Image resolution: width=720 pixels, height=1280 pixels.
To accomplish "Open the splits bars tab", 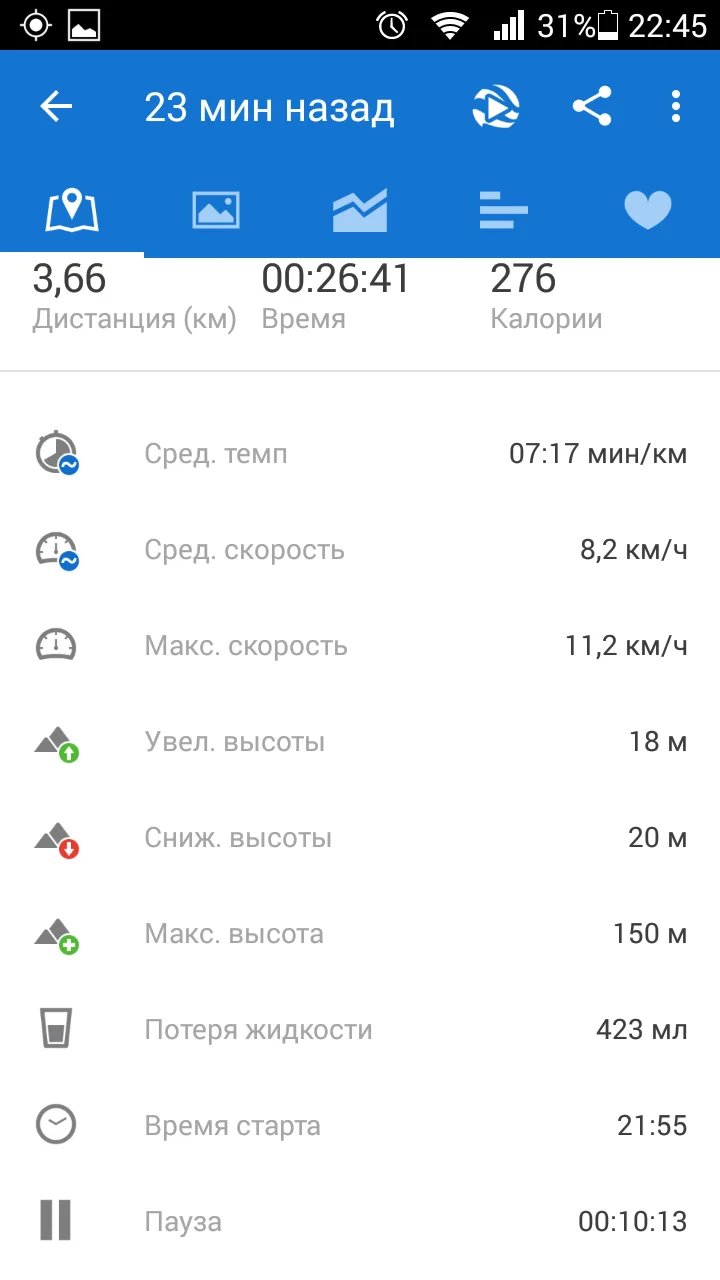I will pos(504,210).
